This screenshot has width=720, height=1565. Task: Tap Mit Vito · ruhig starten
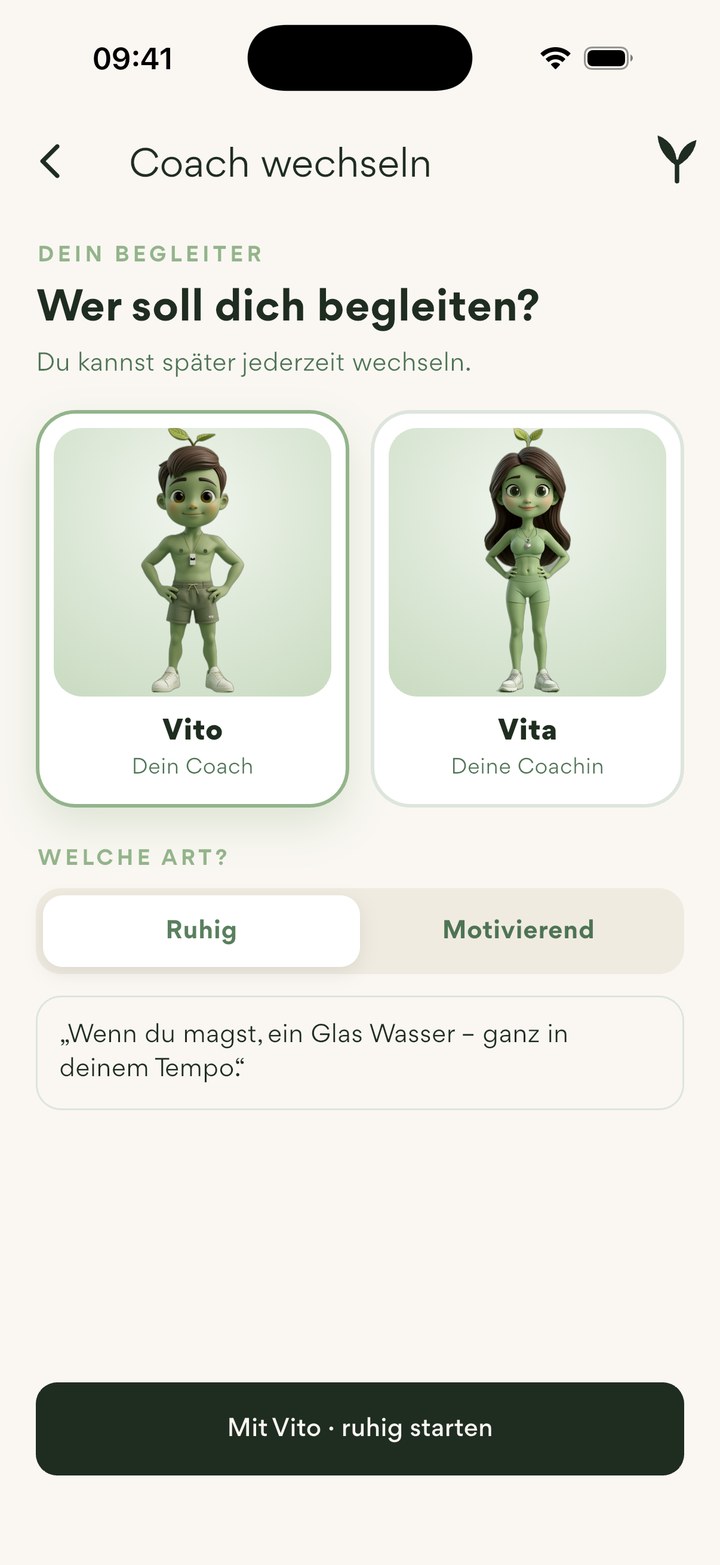(x=360, y=1428)
